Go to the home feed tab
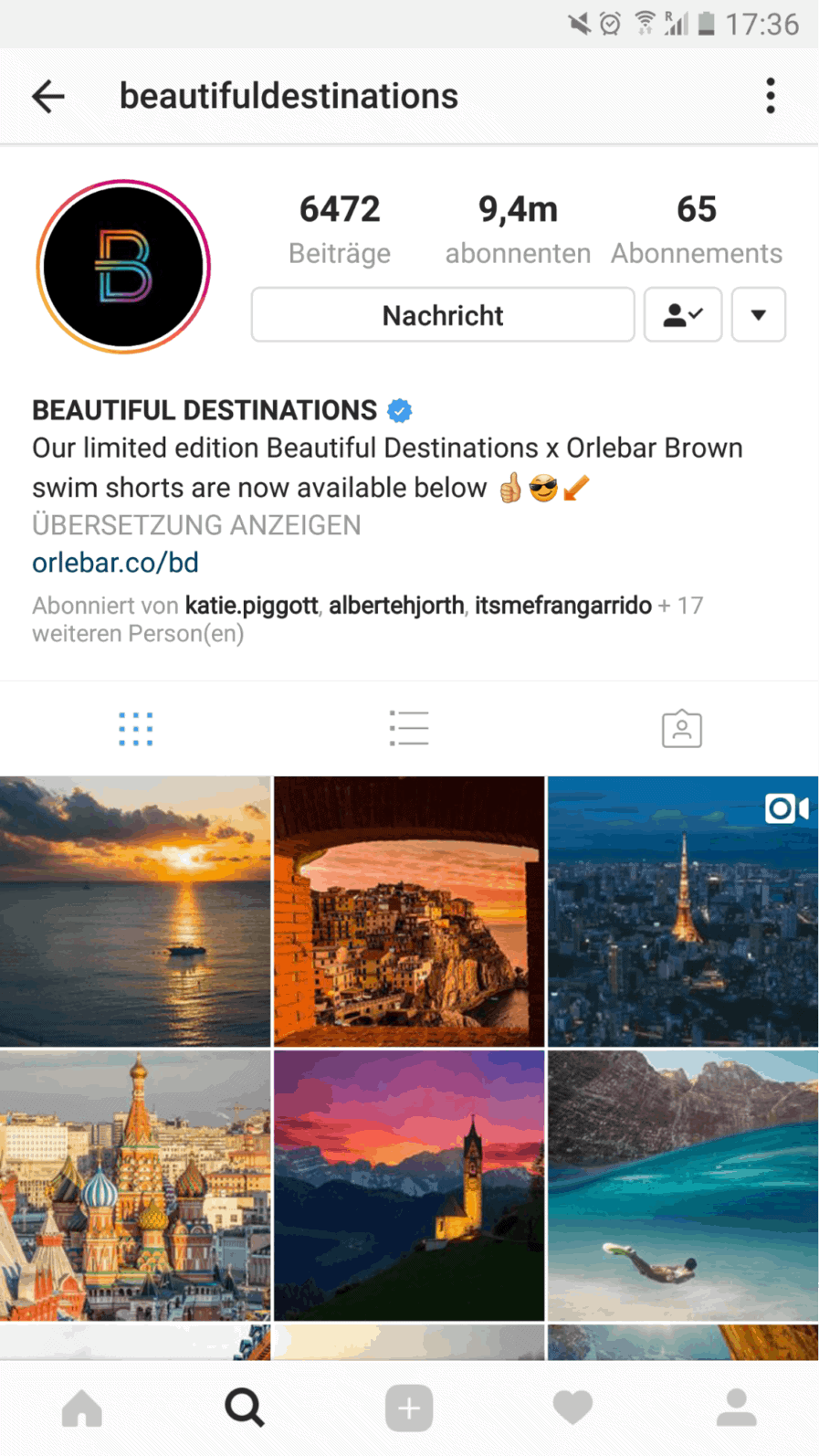Viewport: 819px width, 1456px height. [82, 1408]
